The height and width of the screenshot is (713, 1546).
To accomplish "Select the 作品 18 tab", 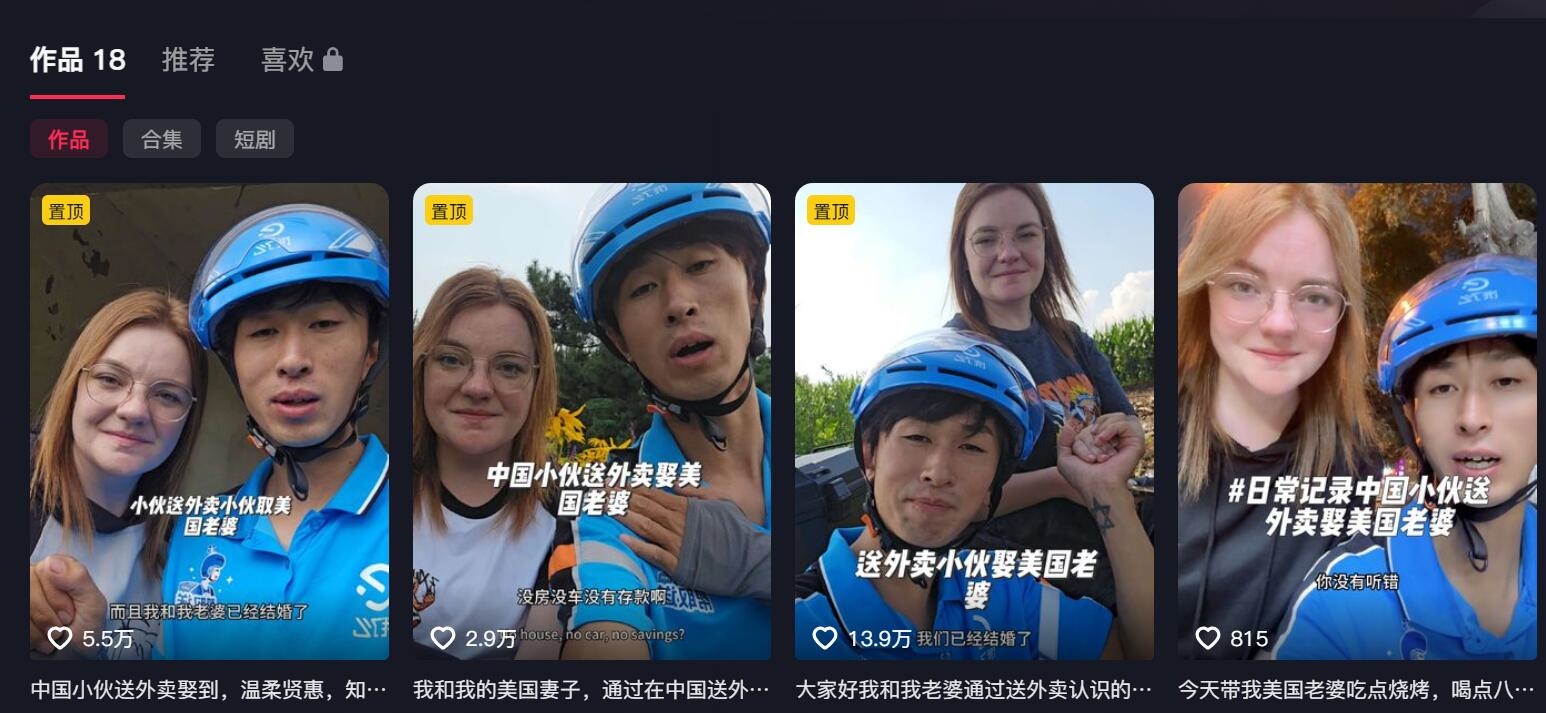I will coord(78,60).
